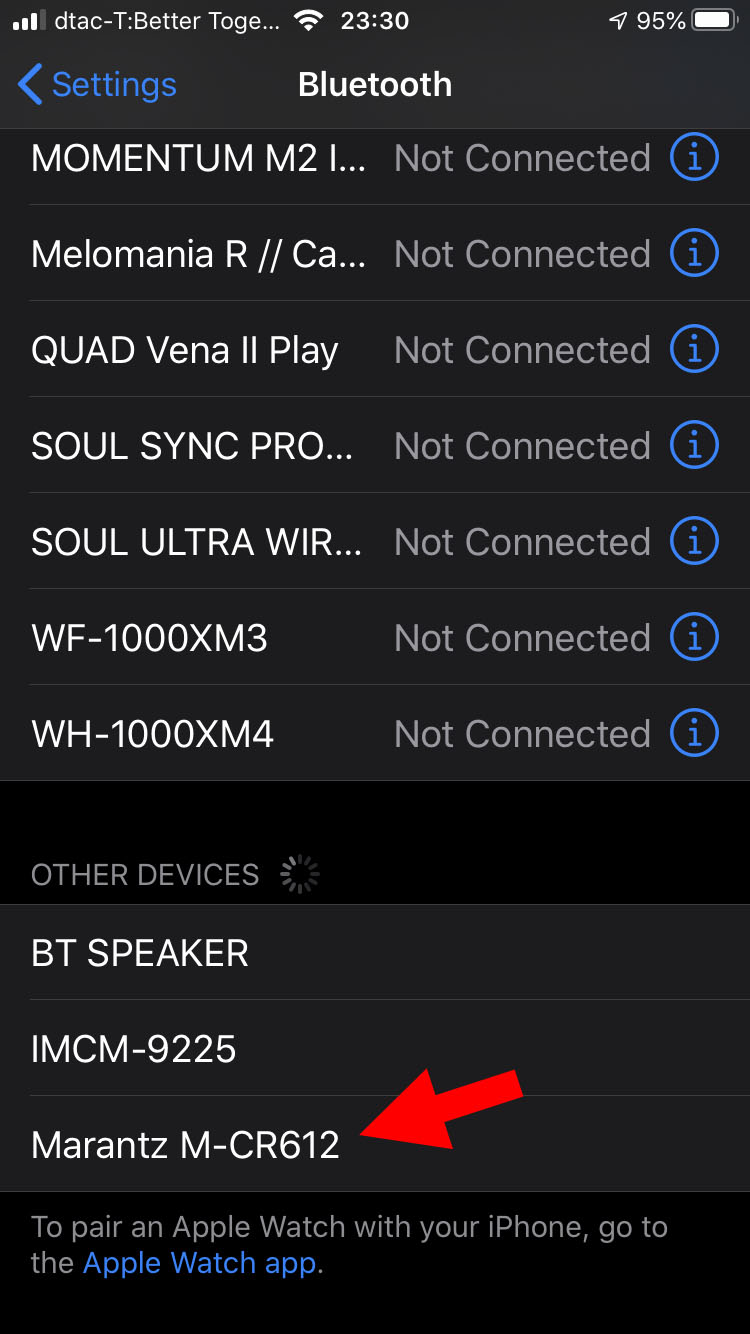
Task: Show info for WH-1000XM4
Action: coord(694,734)
